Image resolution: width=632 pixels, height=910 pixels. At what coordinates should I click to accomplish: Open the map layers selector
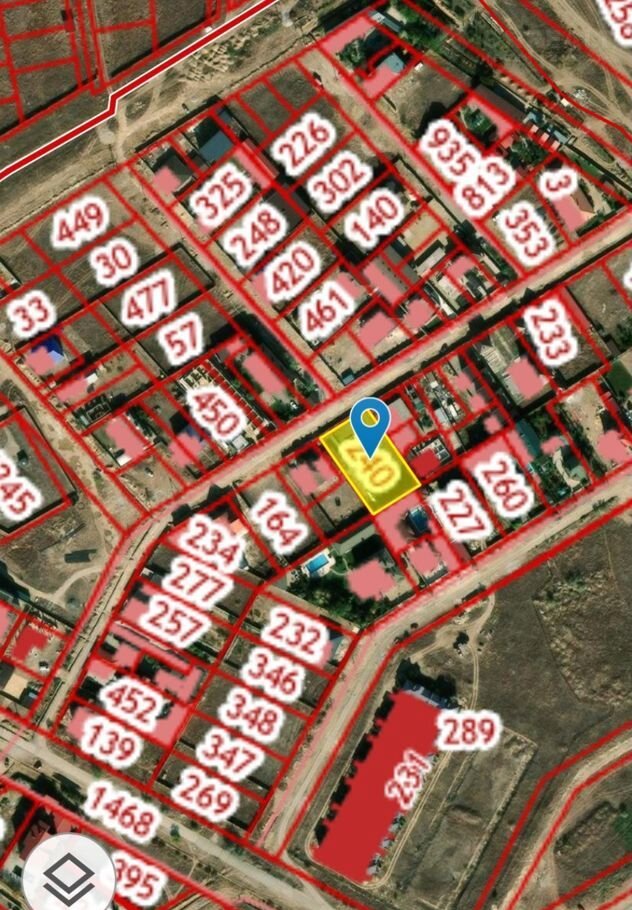click(68, 877)
